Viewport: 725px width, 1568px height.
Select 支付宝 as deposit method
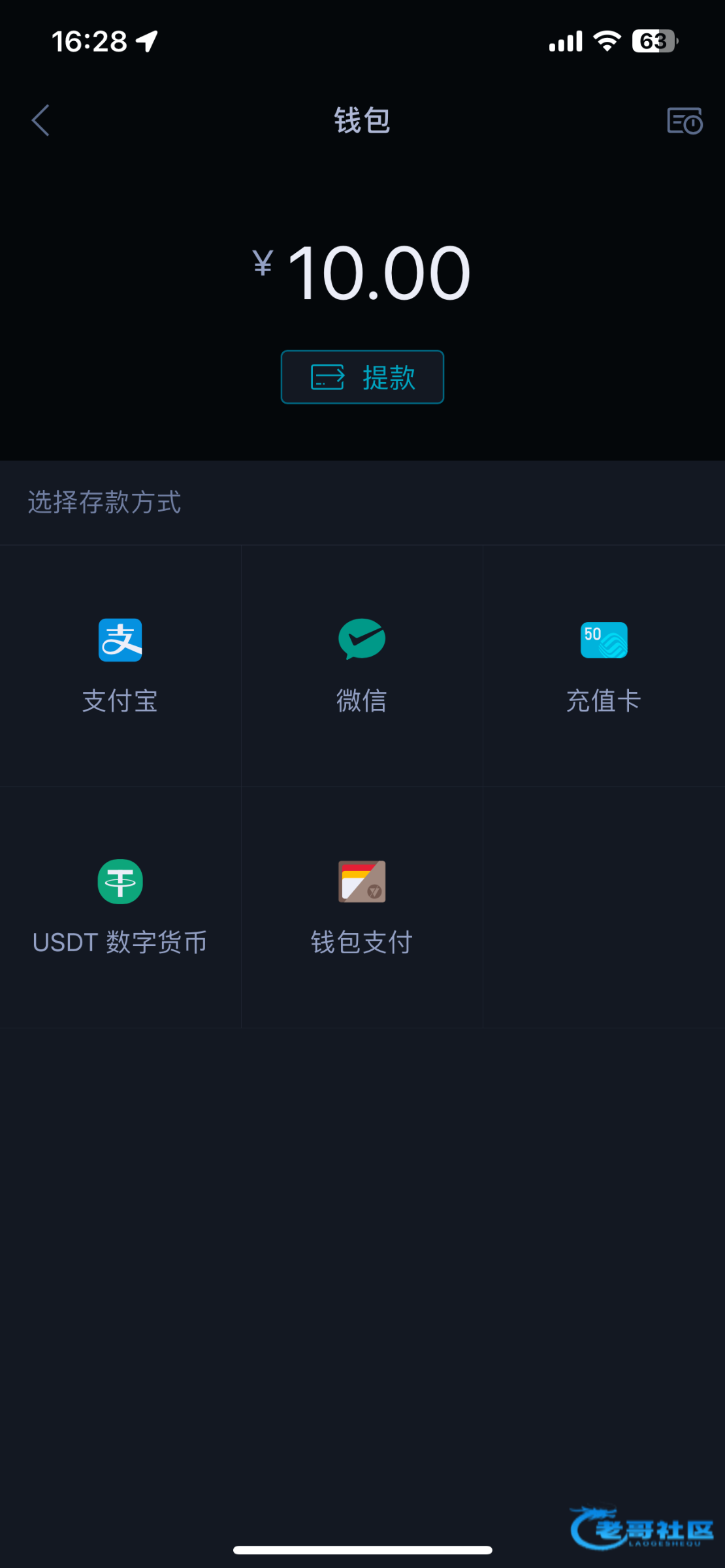click(x=120, y=666)
